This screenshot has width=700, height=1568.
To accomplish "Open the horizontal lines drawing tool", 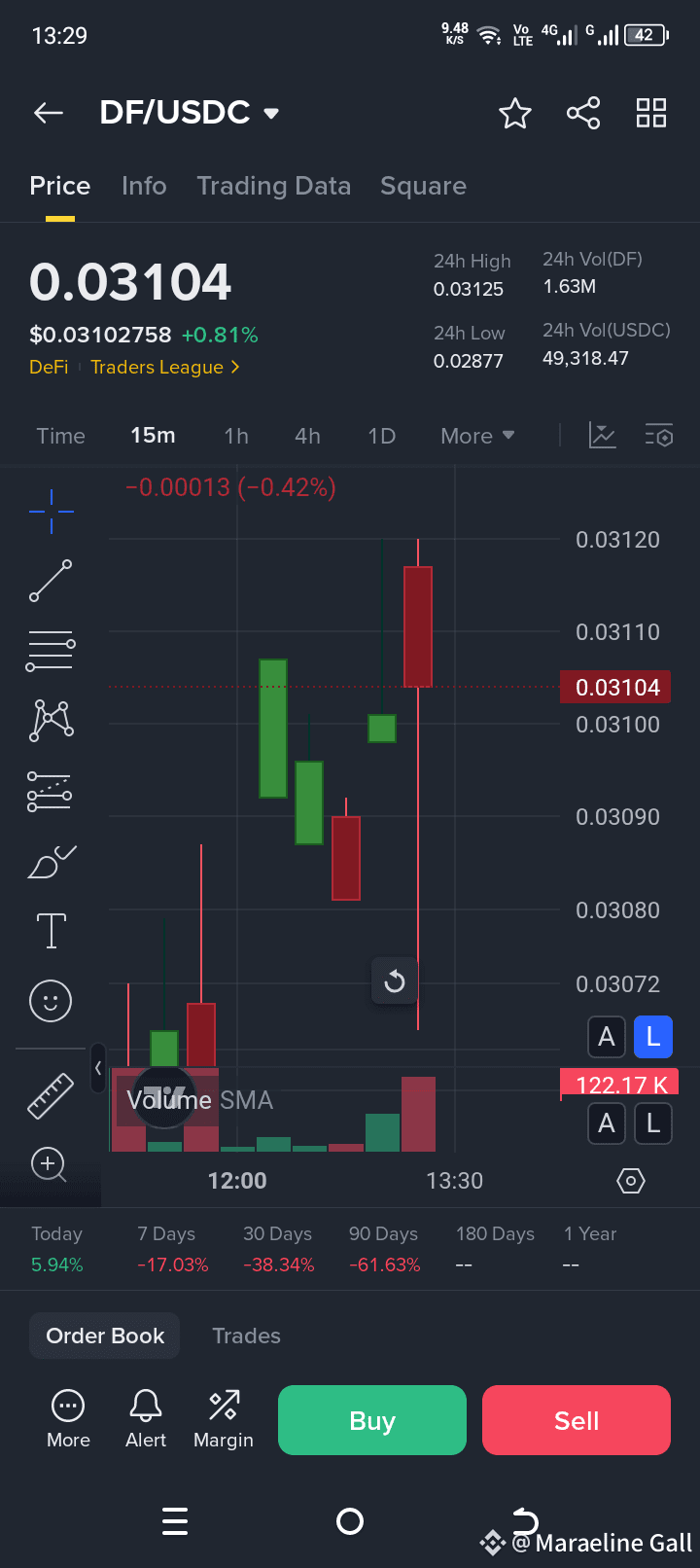I will coord(50,650).
